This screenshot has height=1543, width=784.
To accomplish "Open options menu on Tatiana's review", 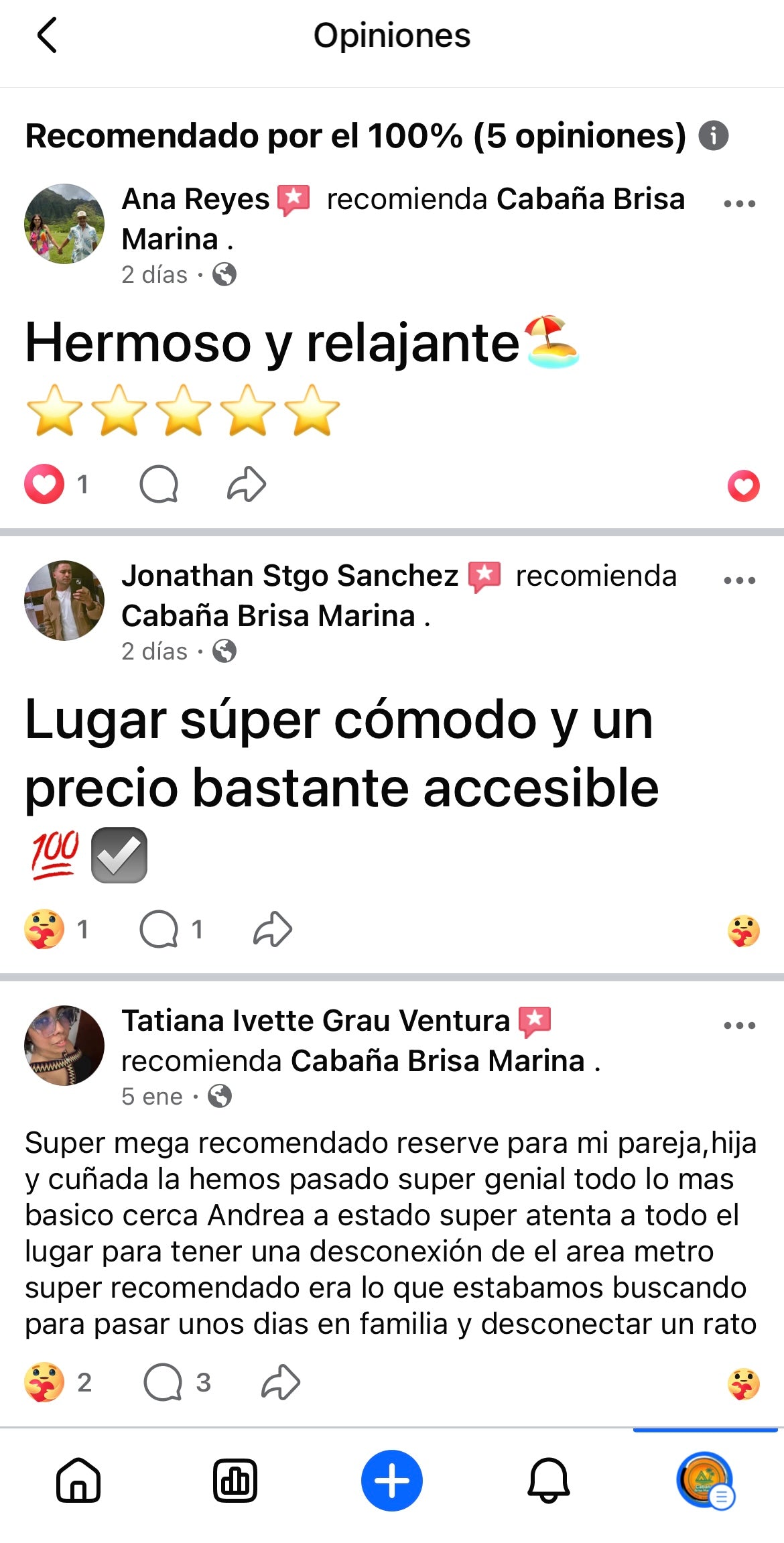I will pos(739,1025).
